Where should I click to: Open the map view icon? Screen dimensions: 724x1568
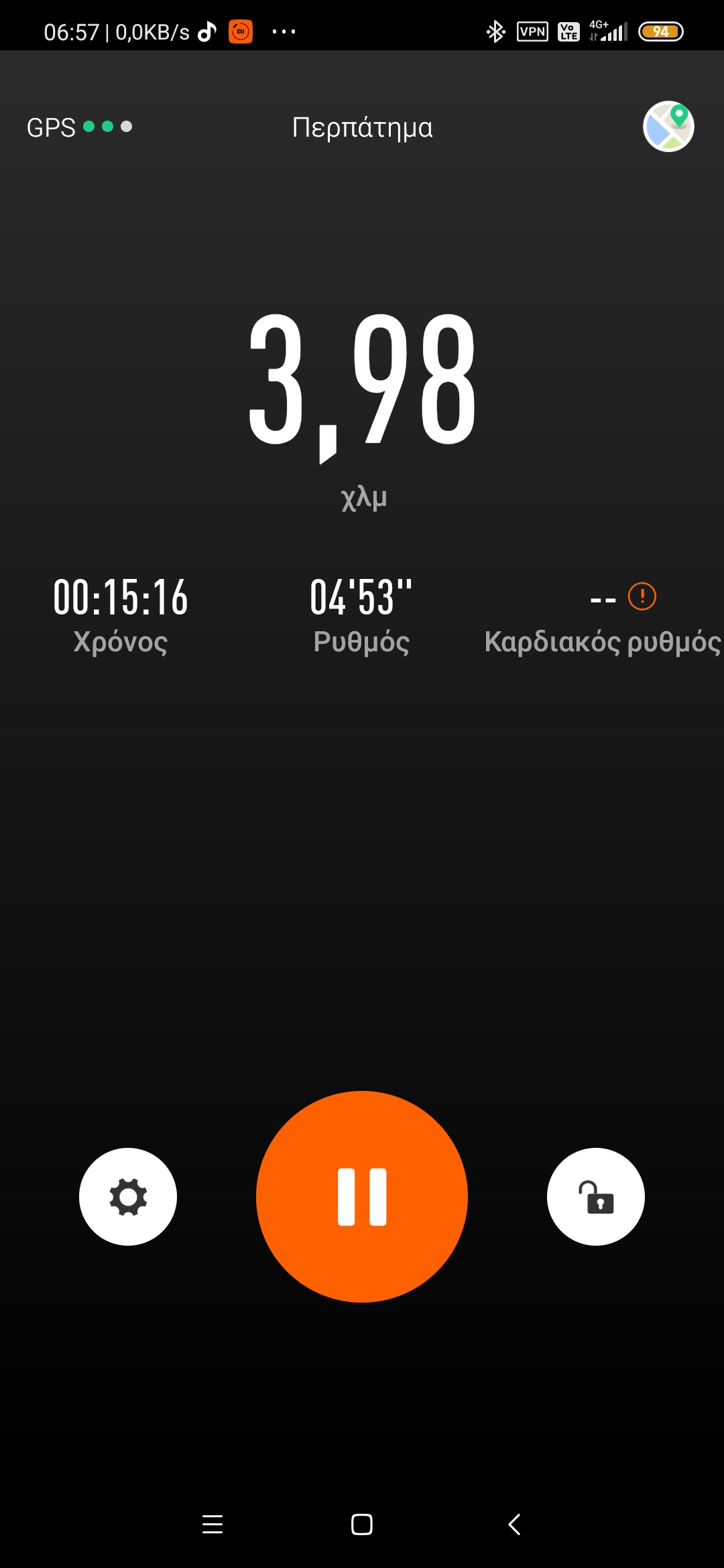point(668,127)
